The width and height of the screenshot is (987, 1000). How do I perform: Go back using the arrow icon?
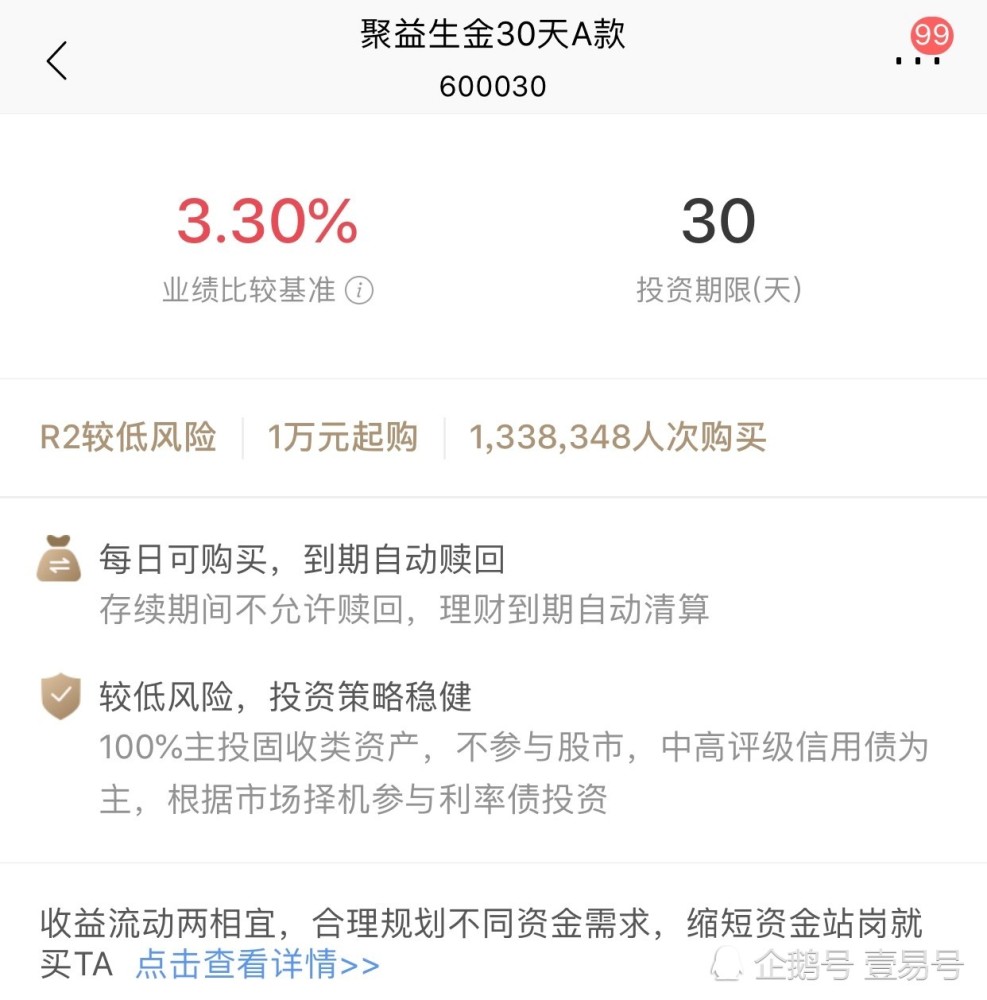(x=57, y=61)
